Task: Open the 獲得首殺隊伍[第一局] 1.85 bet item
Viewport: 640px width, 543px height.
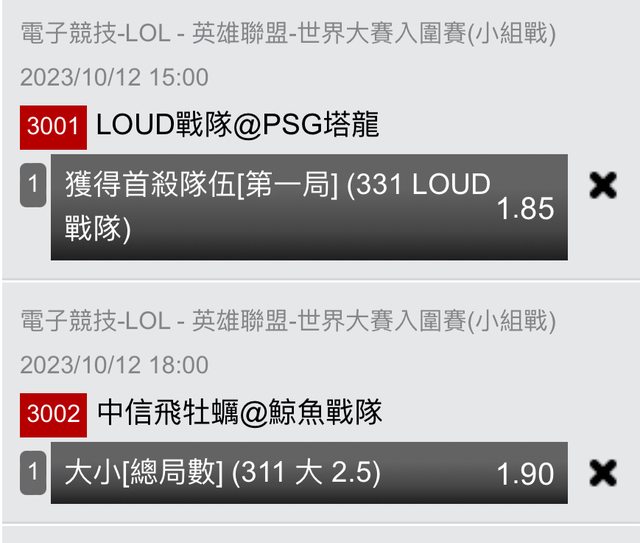Action: pyautogui.click(x=308, y=207)
